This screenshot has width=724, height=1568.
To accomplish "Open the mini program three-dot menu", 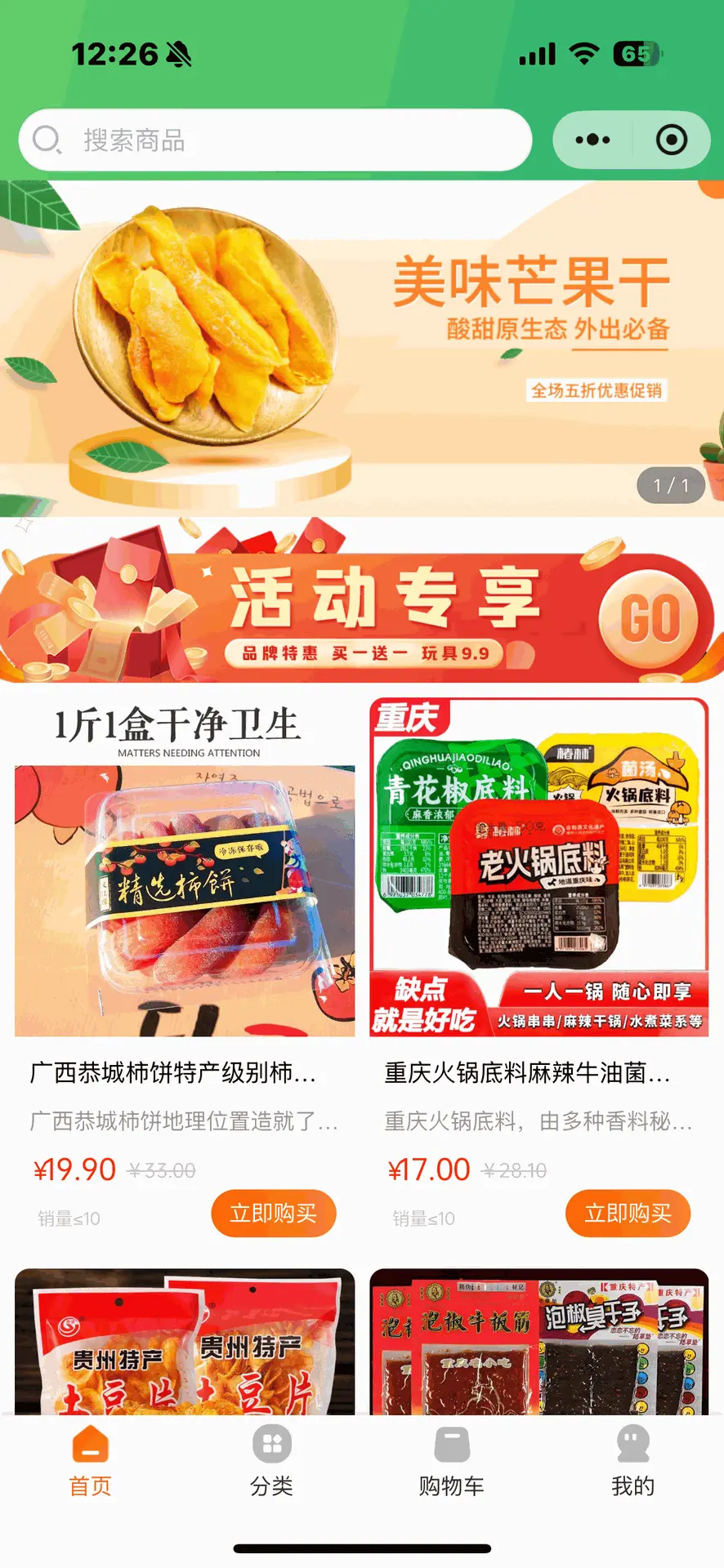I will click(x=592, y=140).
